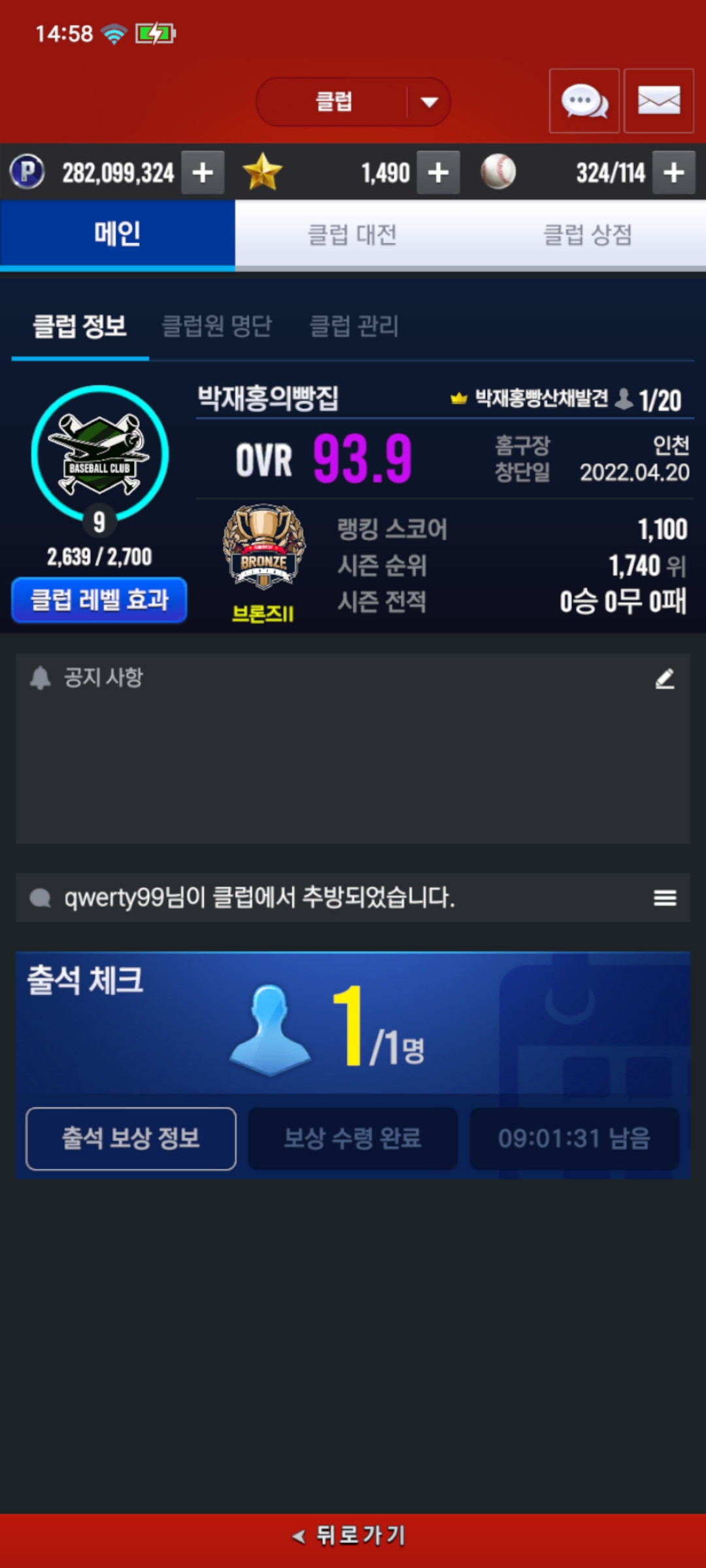Open the mailbox envelope icon
The image size is (706, 1568).
tap(658, 101)
